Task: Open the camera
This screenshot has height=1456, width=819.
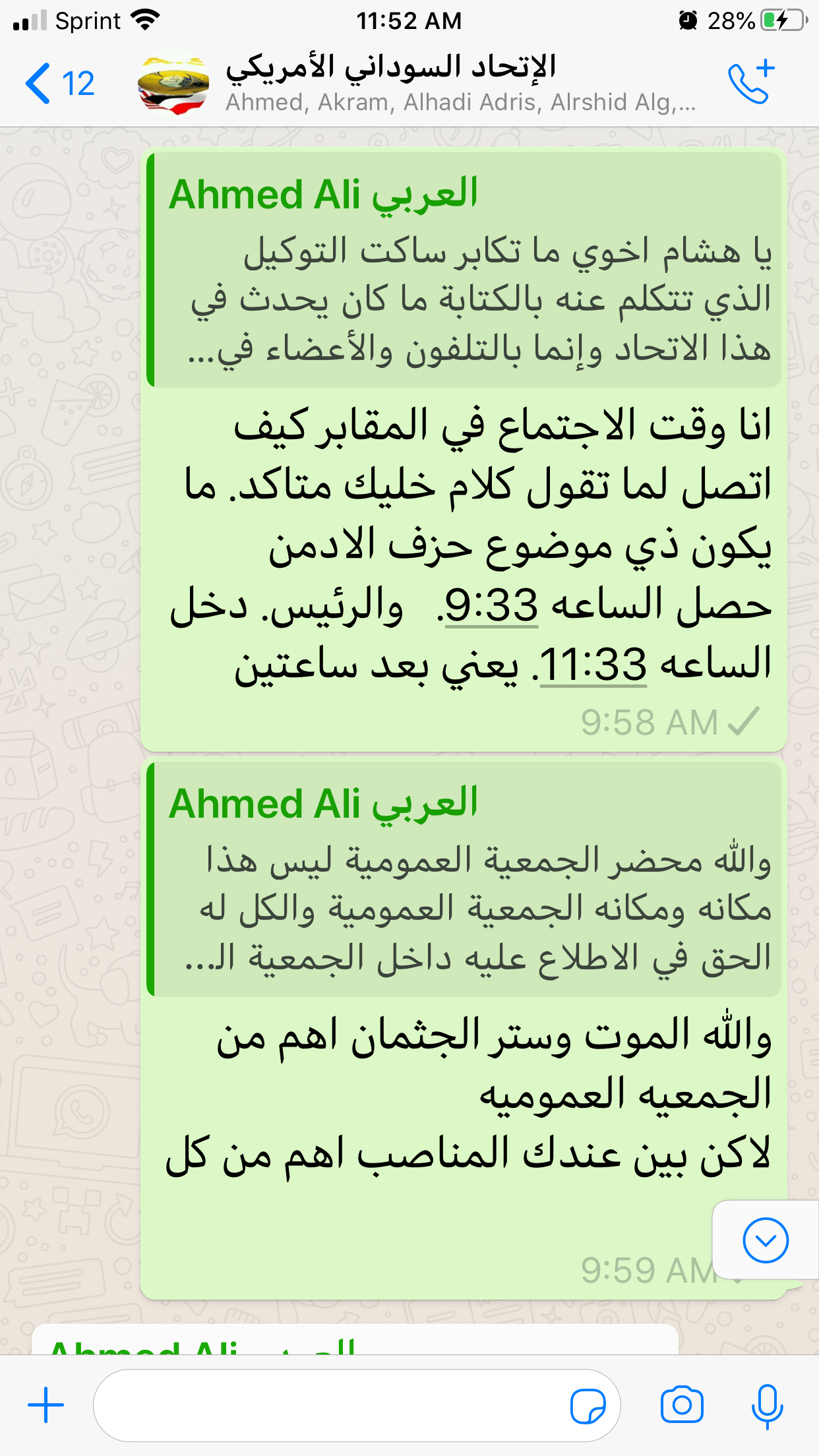Action: [x=682, y=1405]
